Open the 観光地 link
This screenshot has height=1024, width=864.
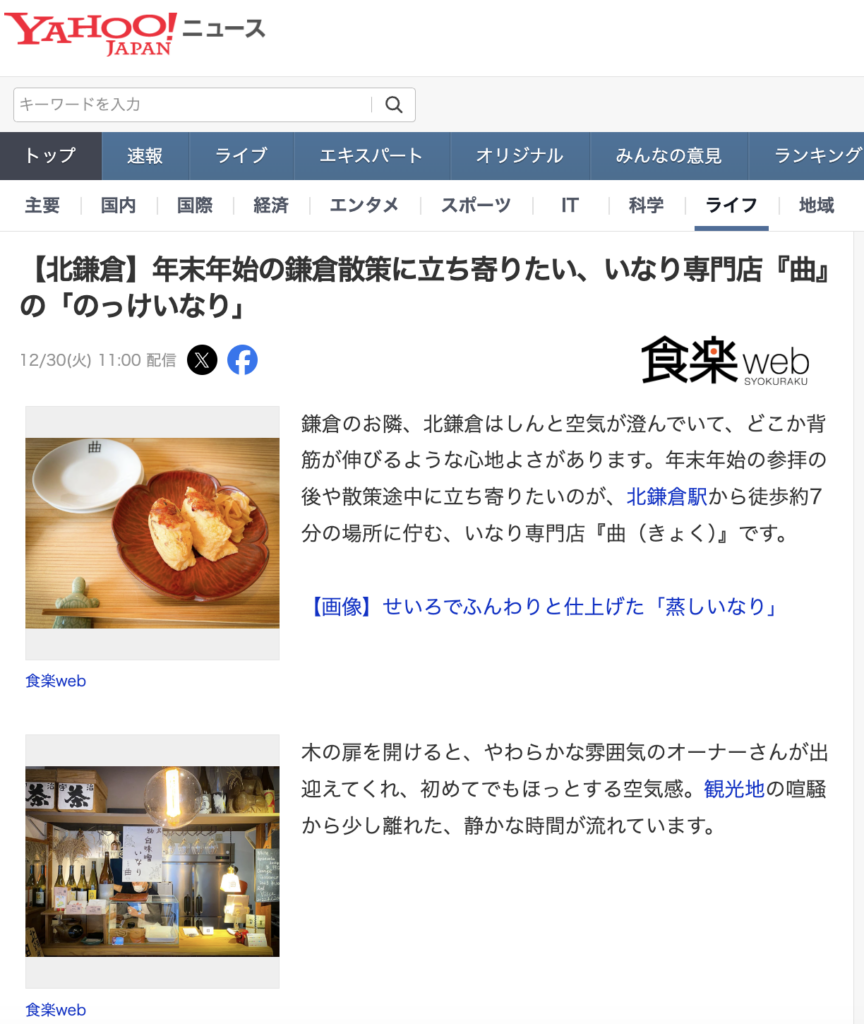click(x=734, y=789)
